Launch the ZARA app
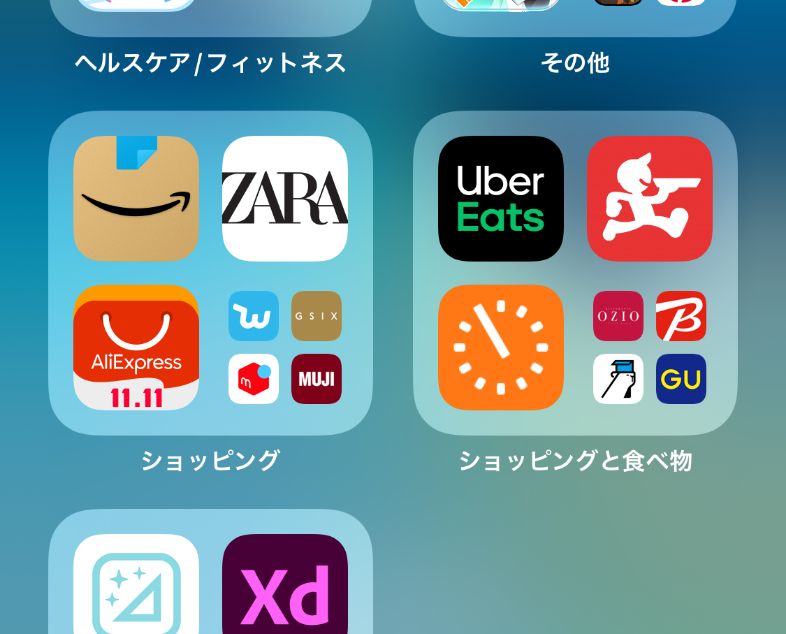The width and height of the screenshot is (786, 634). (285, 198)
